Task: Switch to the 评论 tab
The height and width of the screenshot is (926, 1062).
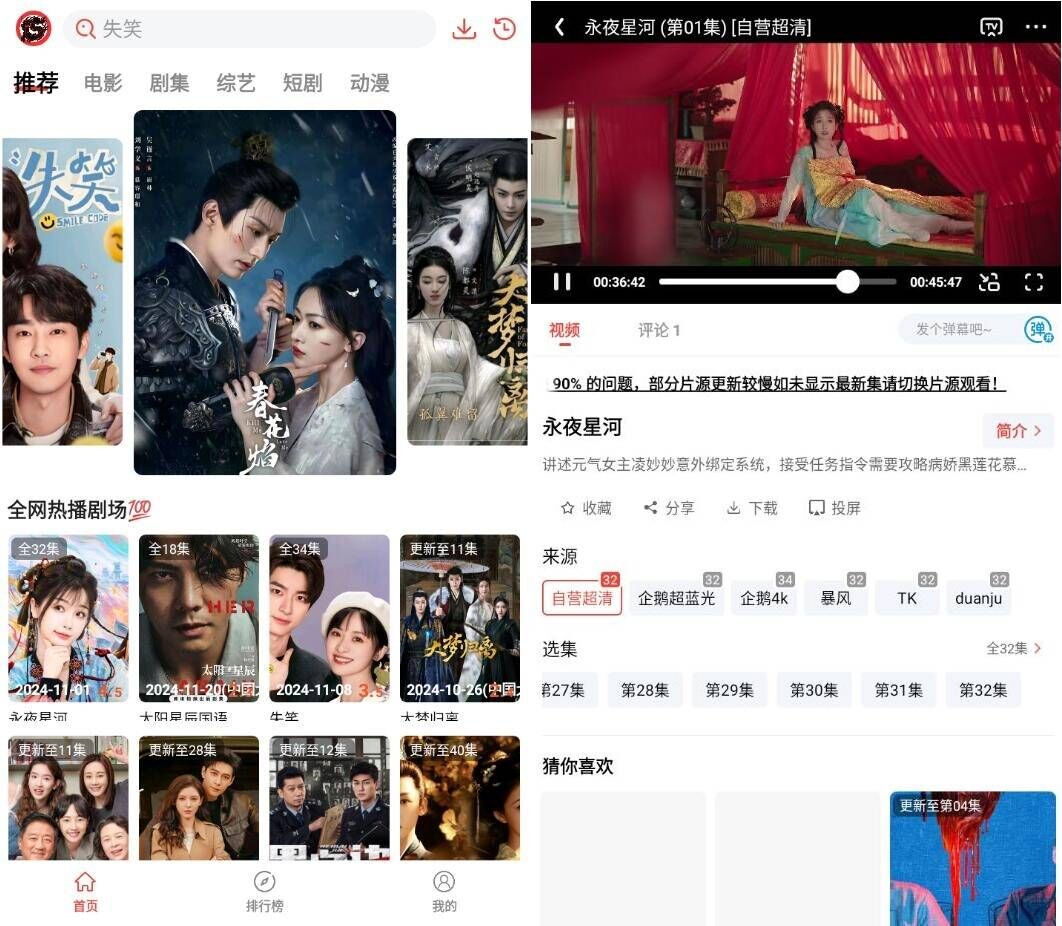Action: tap(659, 330)
